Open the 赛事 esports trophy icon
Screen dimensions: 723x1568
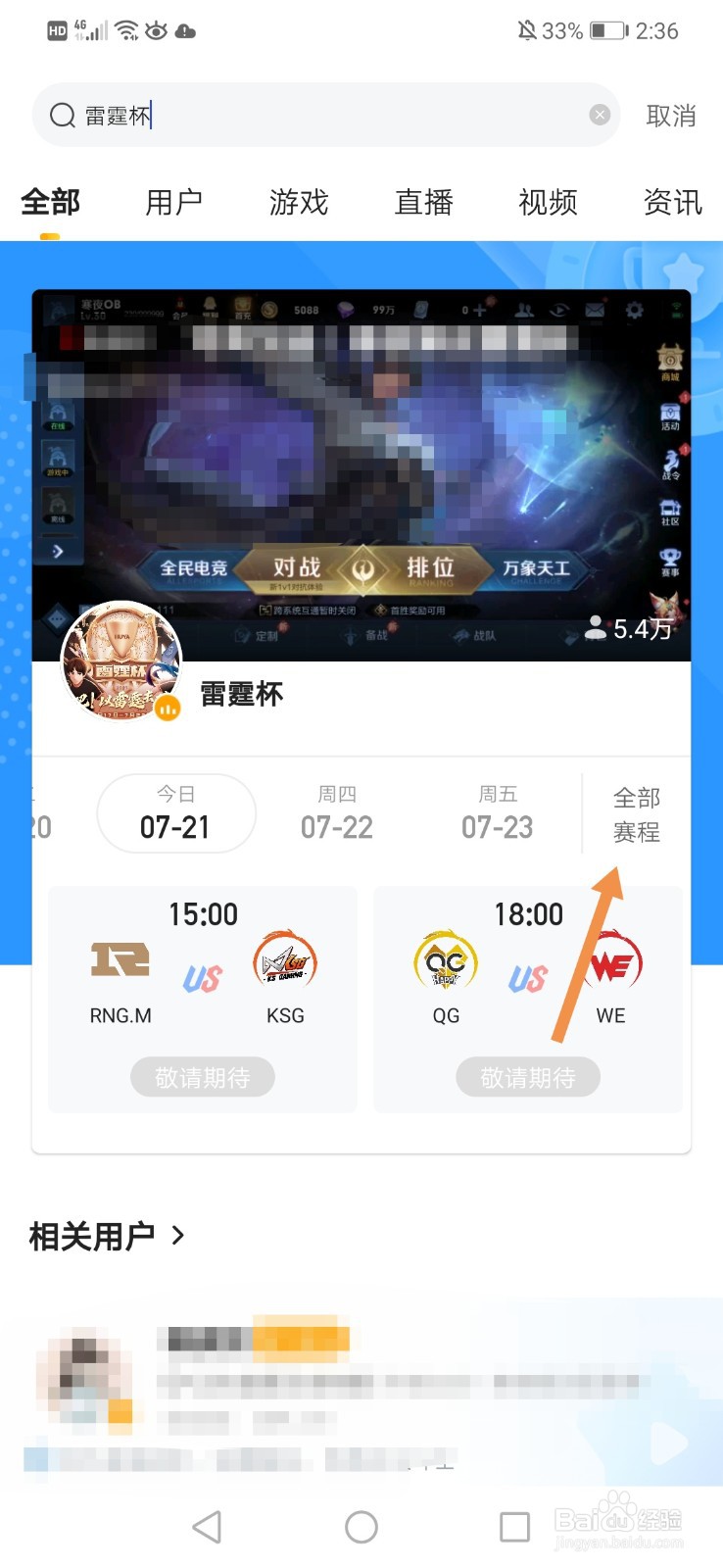pyautogui.click(x=671, y=557)
